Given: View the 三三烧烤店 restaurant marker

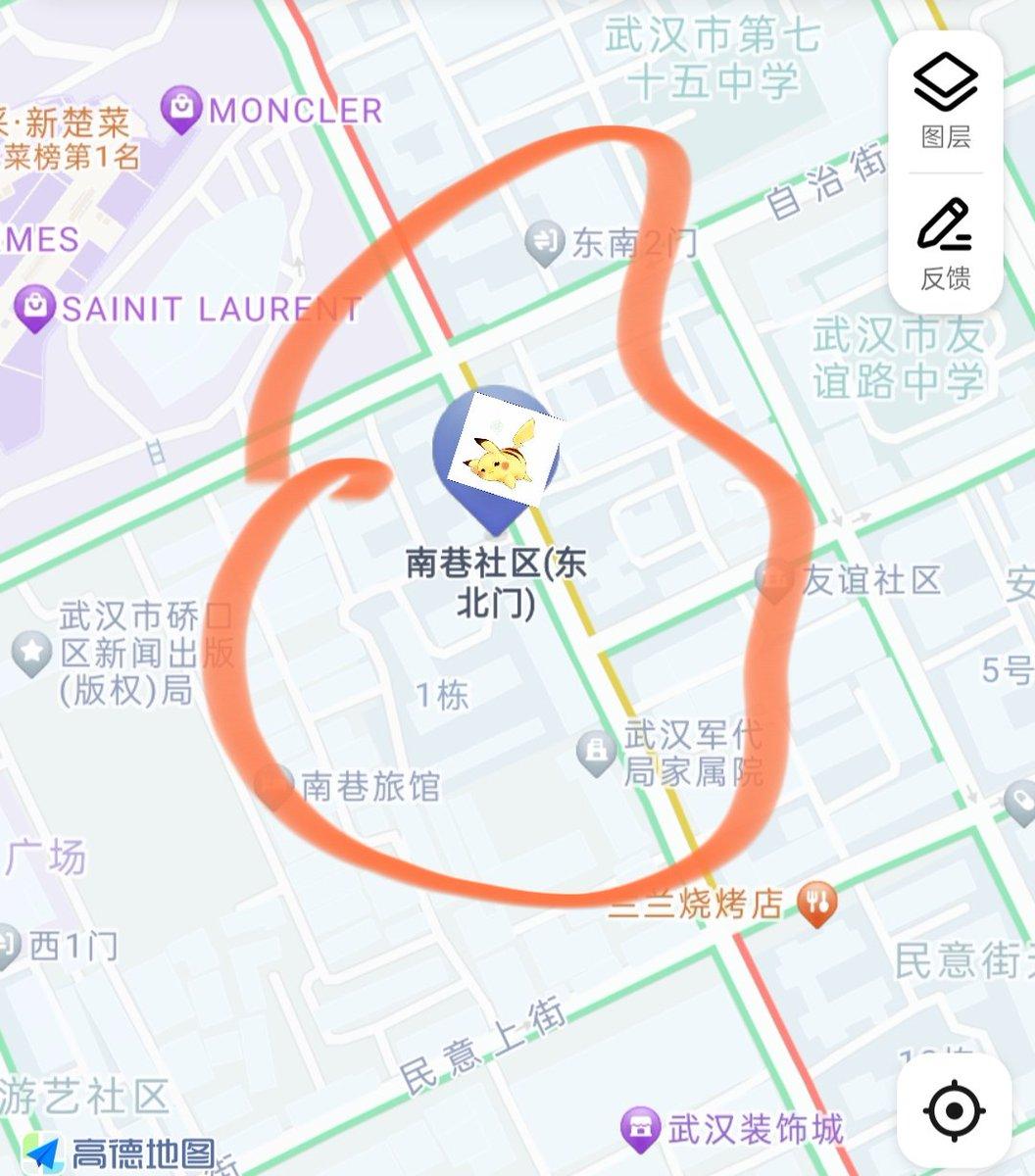Looking at the screenshot, I should [x=816, y=904].
